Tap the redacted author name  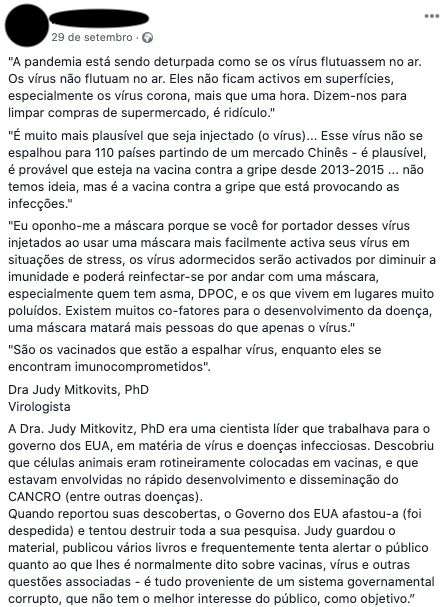99,18
